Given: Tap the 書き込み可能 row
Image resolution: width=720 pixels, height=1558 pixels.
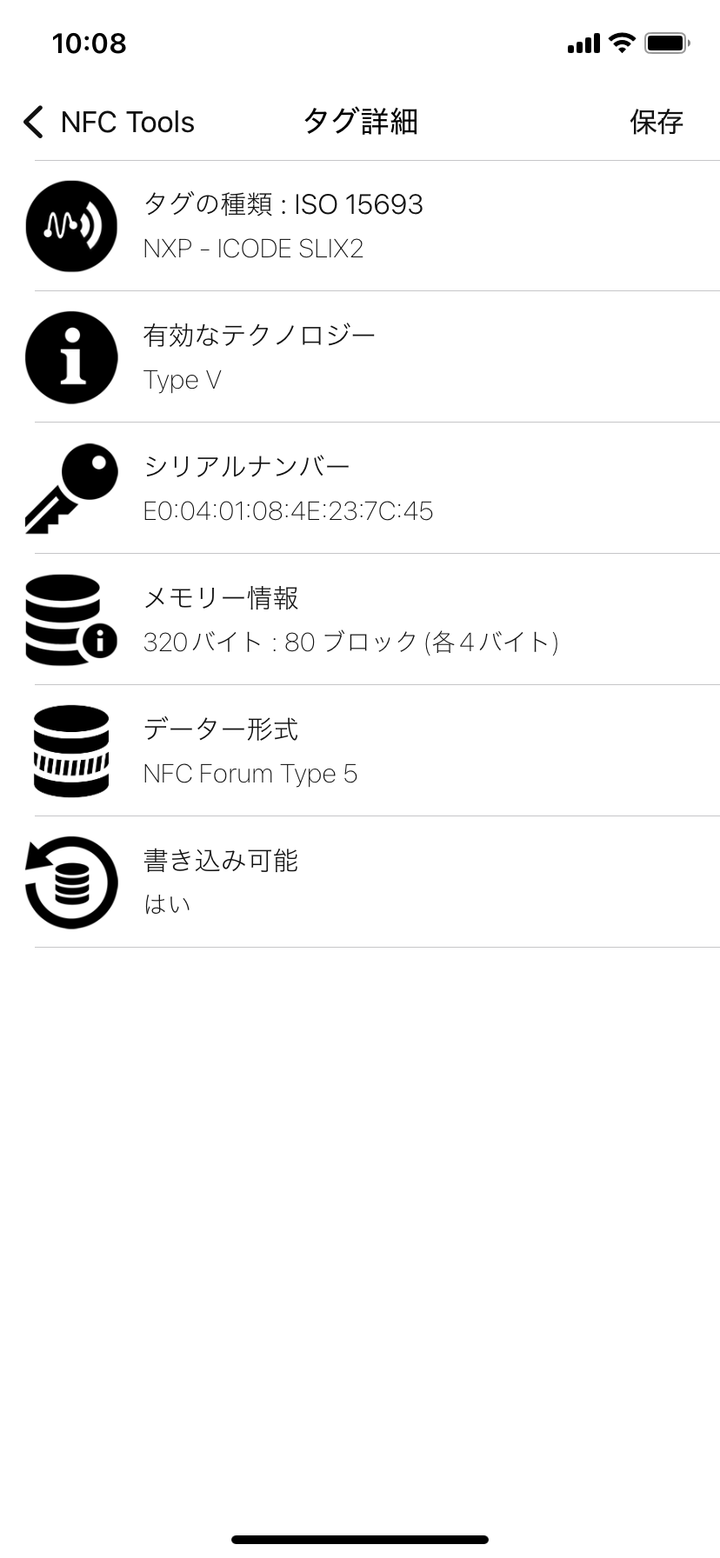Looking at the screenshot, I should [x=360, y=881].
